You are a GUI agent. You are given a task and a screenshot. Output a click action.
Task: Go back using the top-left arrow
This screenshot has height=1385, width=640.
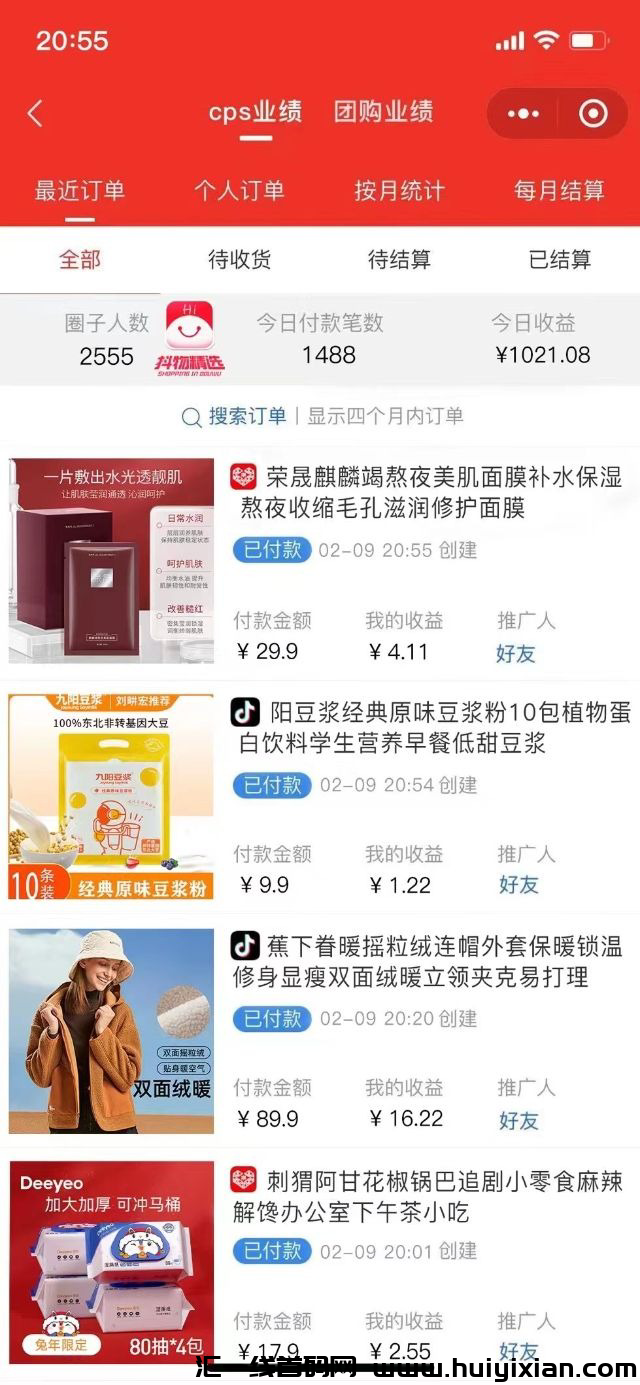coord(35,113)
